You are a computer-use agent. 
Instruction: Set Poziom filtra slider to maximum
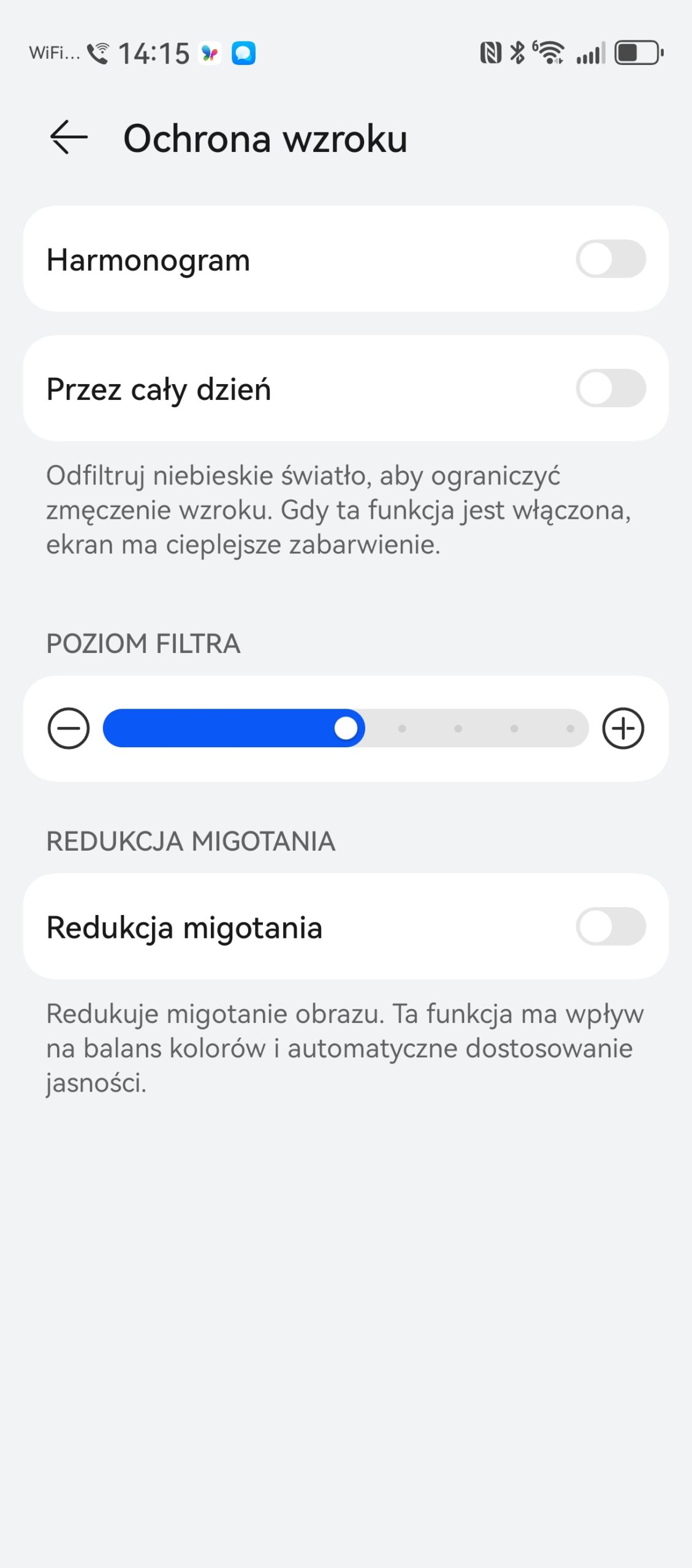pos(571,728)
